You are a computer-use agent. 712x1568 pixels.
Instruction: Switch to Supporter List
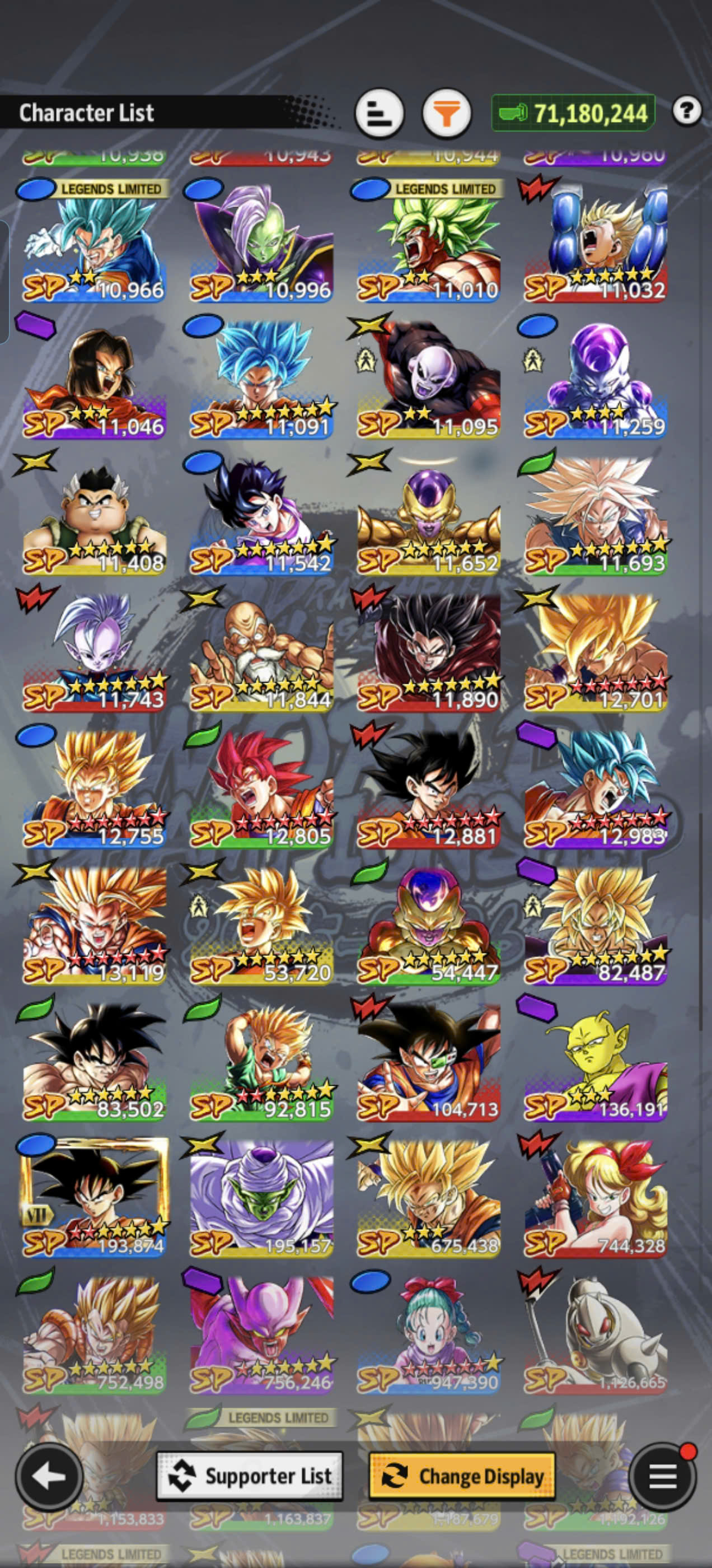tap(250, 1476)
